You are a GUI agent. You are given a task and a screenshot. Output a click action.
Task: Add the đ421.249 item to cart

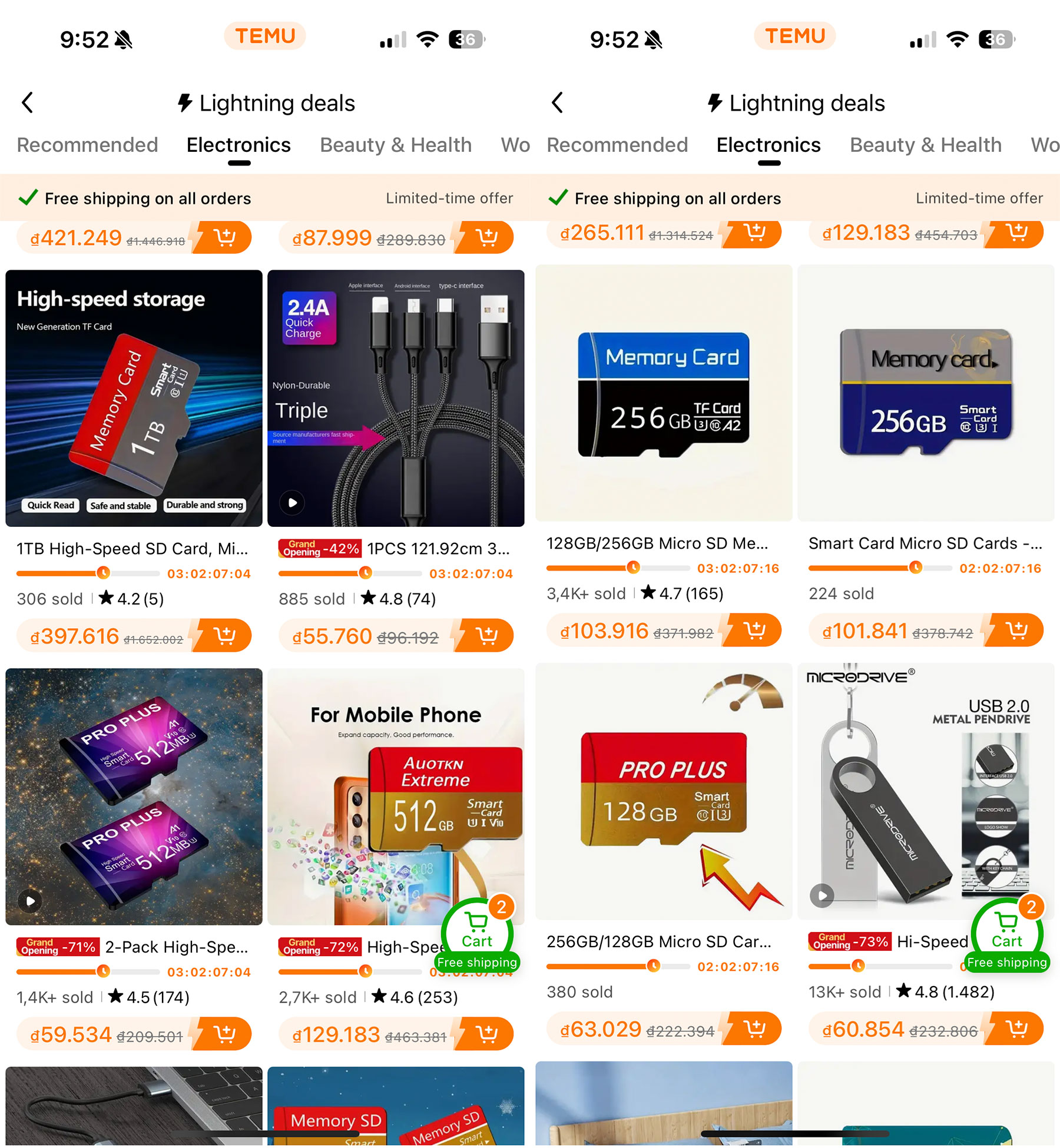point(224,237)
